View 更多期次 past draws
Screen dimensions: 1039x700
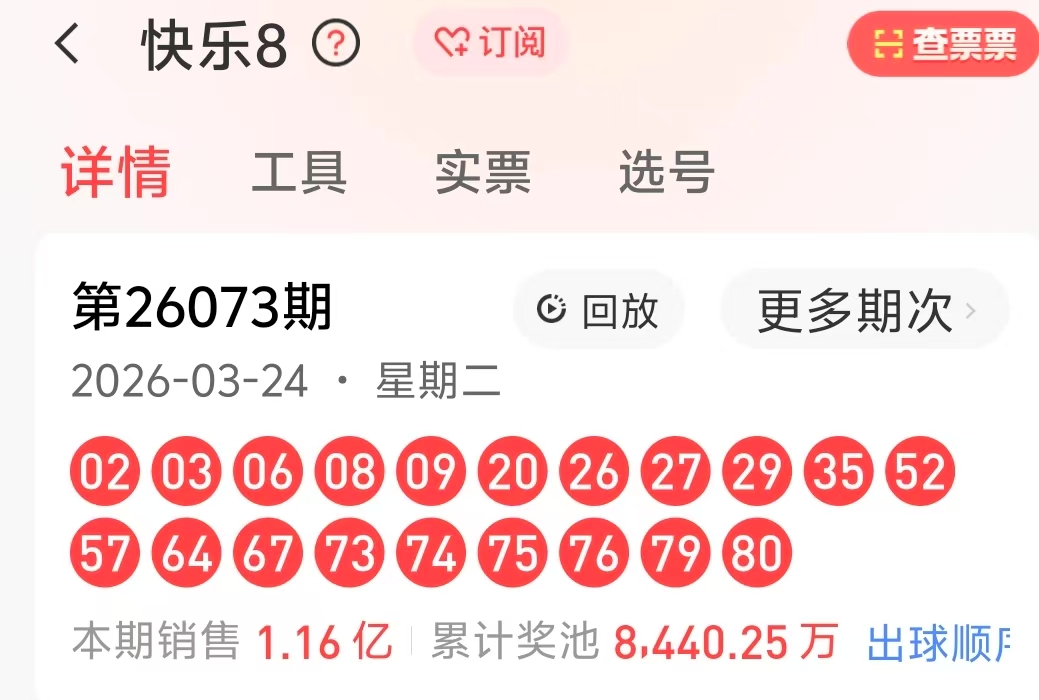(865, 310)
